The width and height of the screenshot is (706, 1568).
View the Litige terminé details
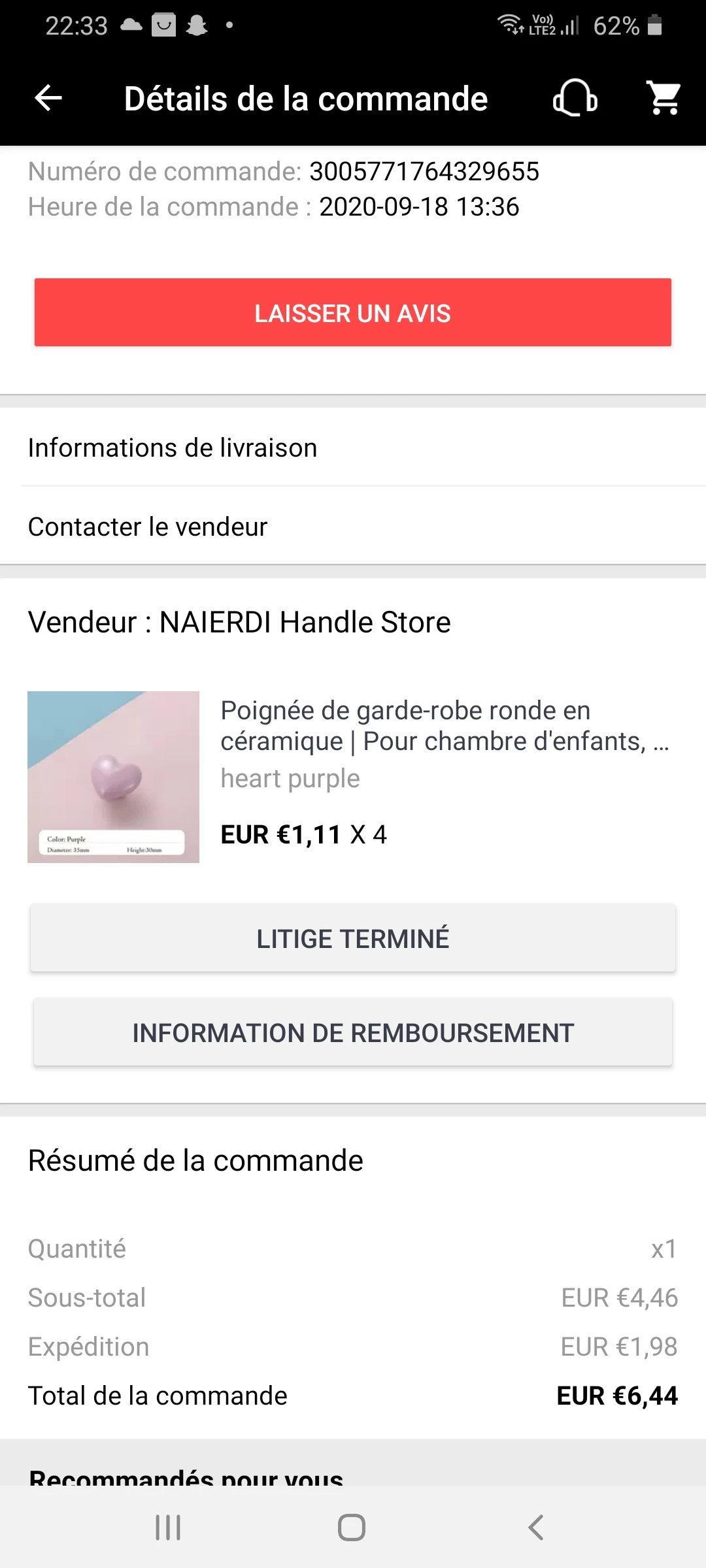pos(353,939)
